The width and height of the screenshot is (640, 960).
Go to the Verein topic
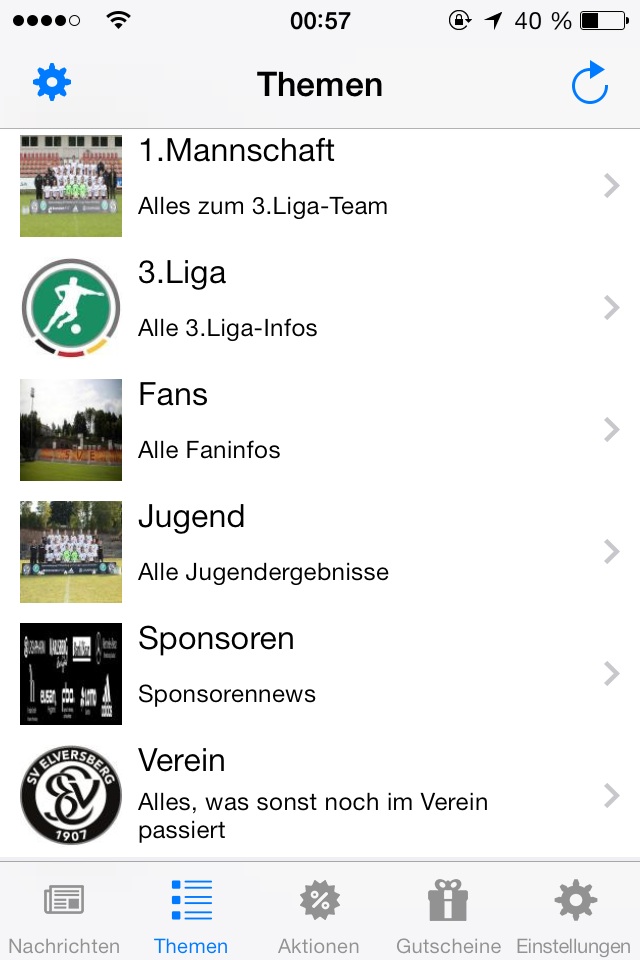[320, 795]
